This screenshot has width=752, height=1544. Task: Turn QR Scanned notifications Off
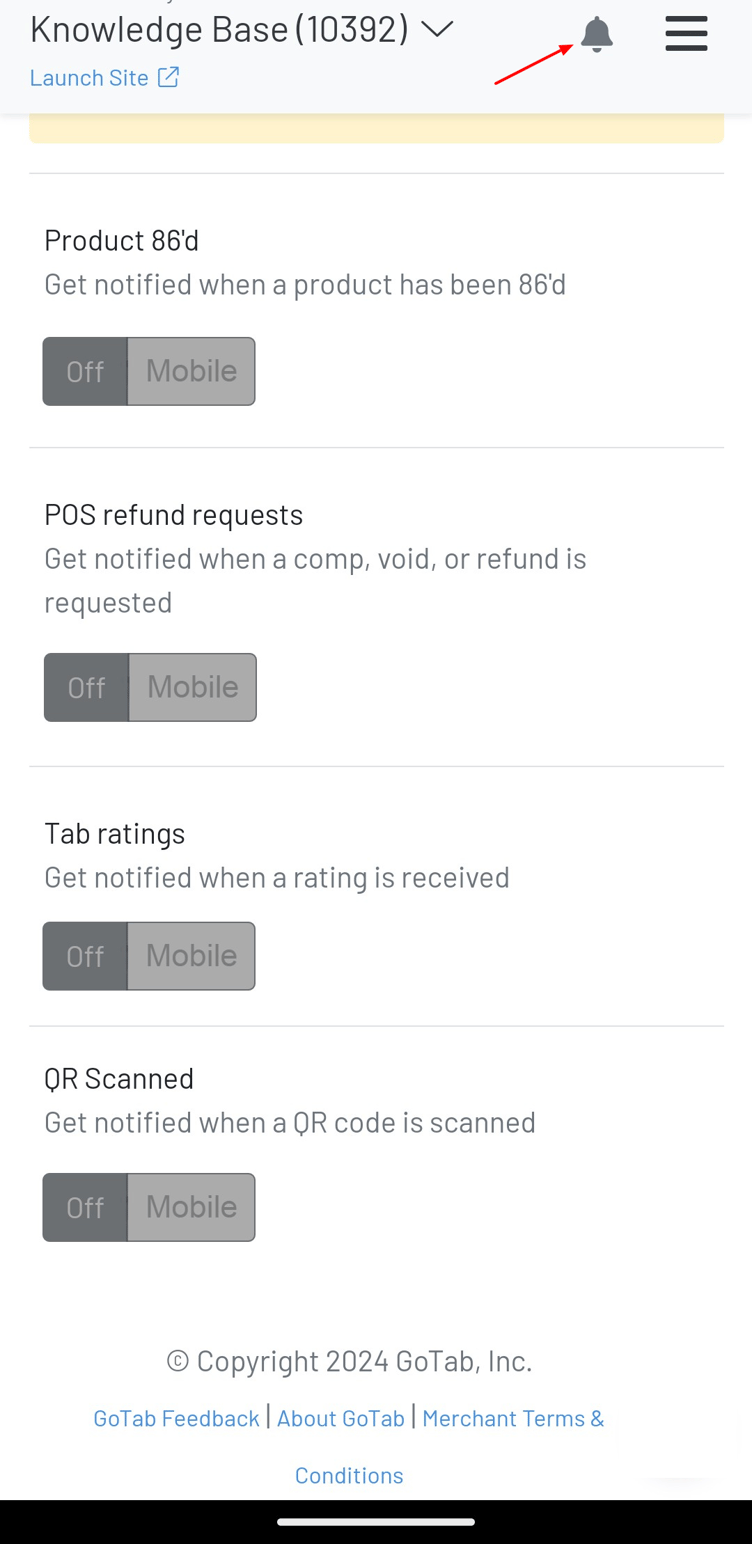(85, 1207)
